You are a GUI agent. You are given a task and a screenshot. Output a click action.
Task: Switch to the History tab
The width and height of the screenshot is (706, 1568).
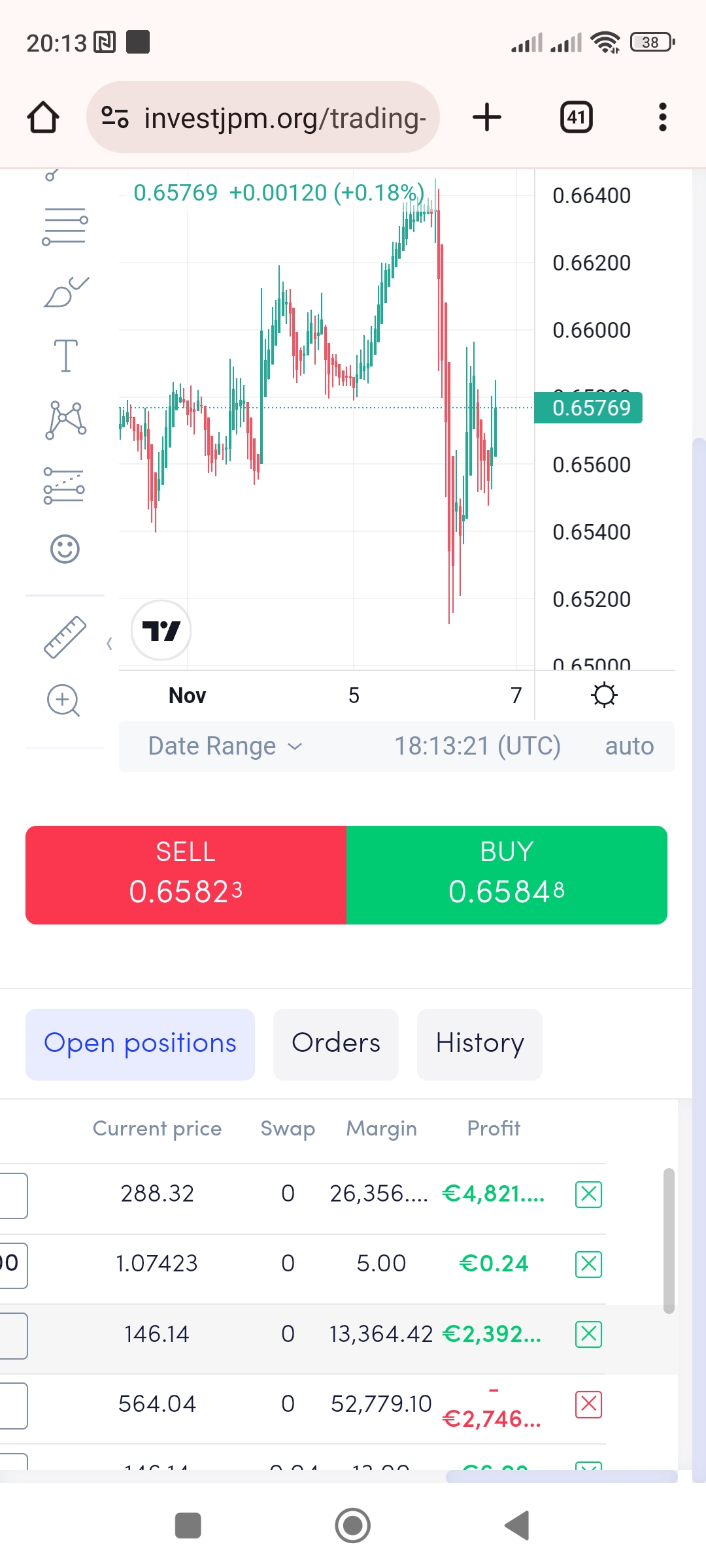click(x=480, y=1043)
